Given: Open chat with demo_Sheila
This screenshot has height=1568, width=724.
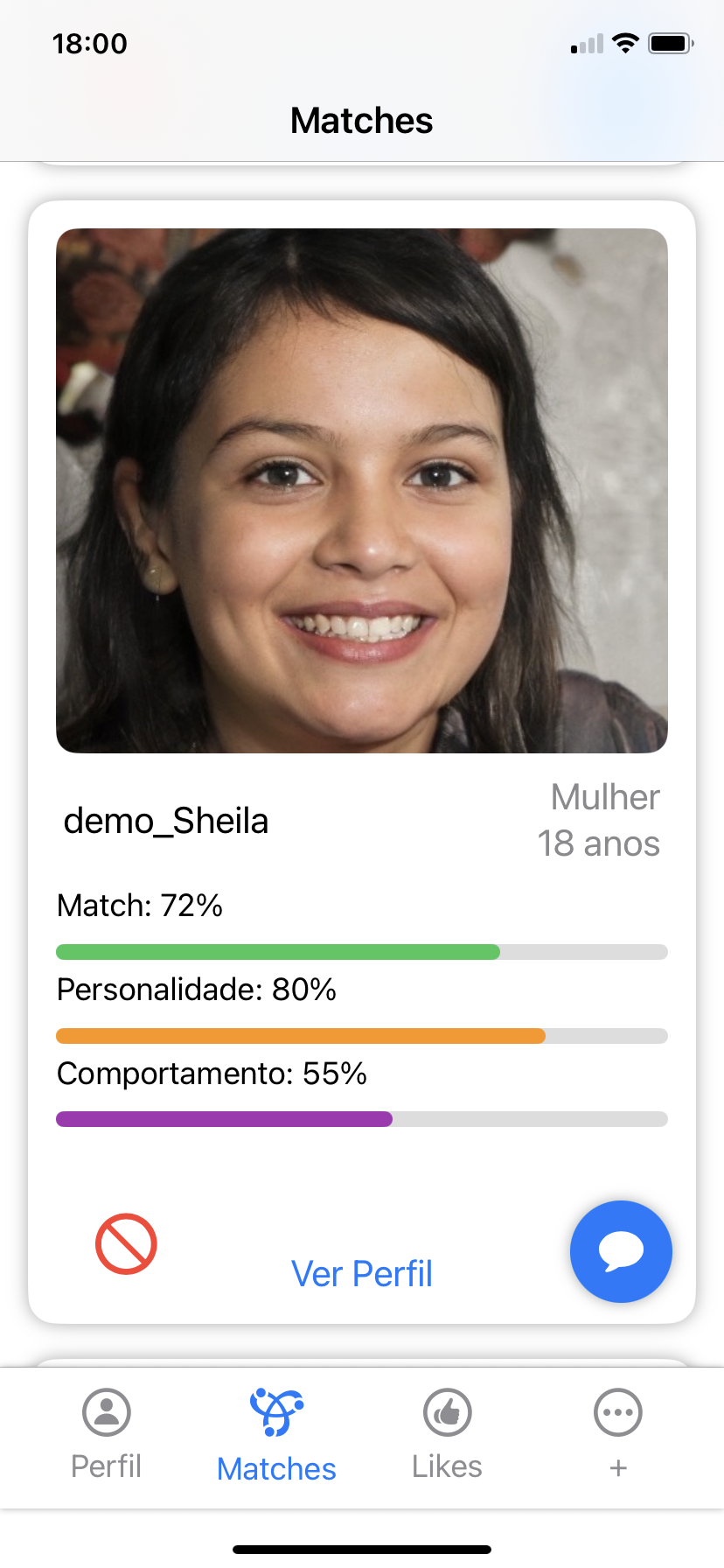Looking at the screenshot, I should [x=621, y=1251].
